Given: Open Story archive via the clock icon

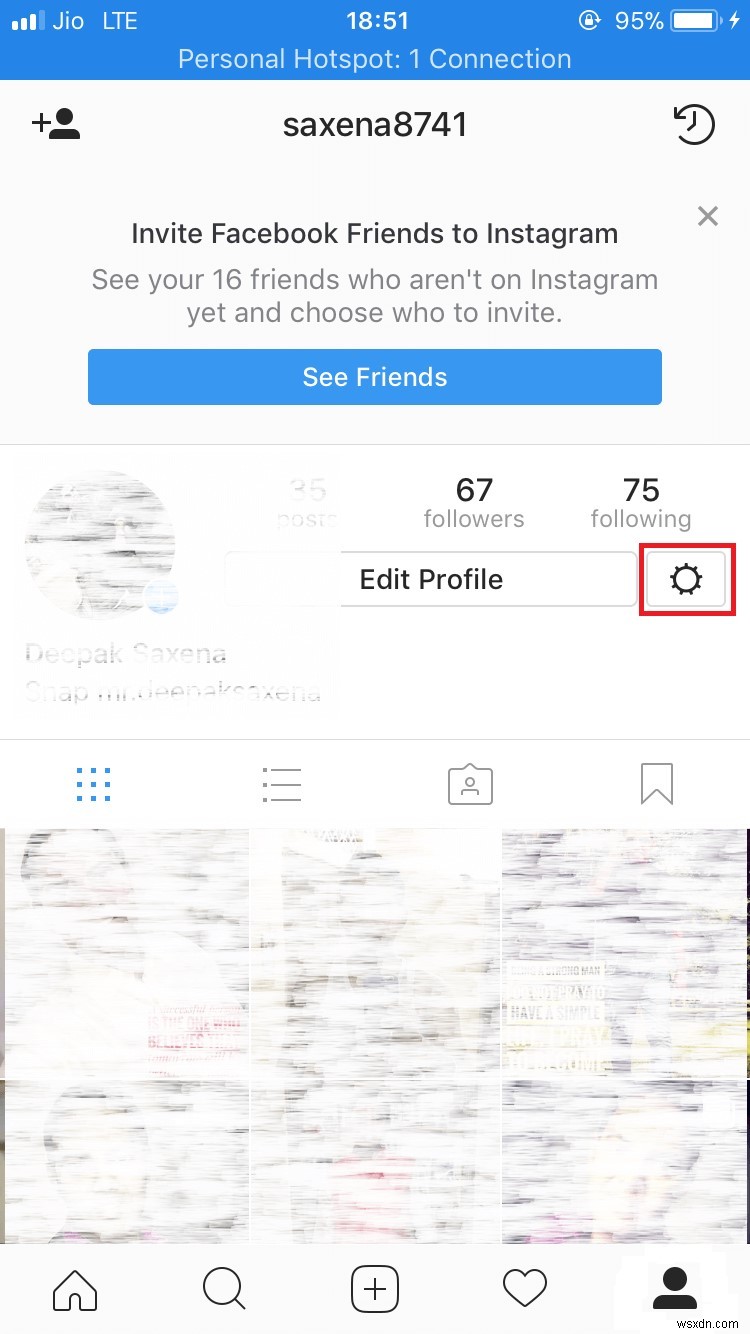Looking at the screenshot, I should click(694, 124).
